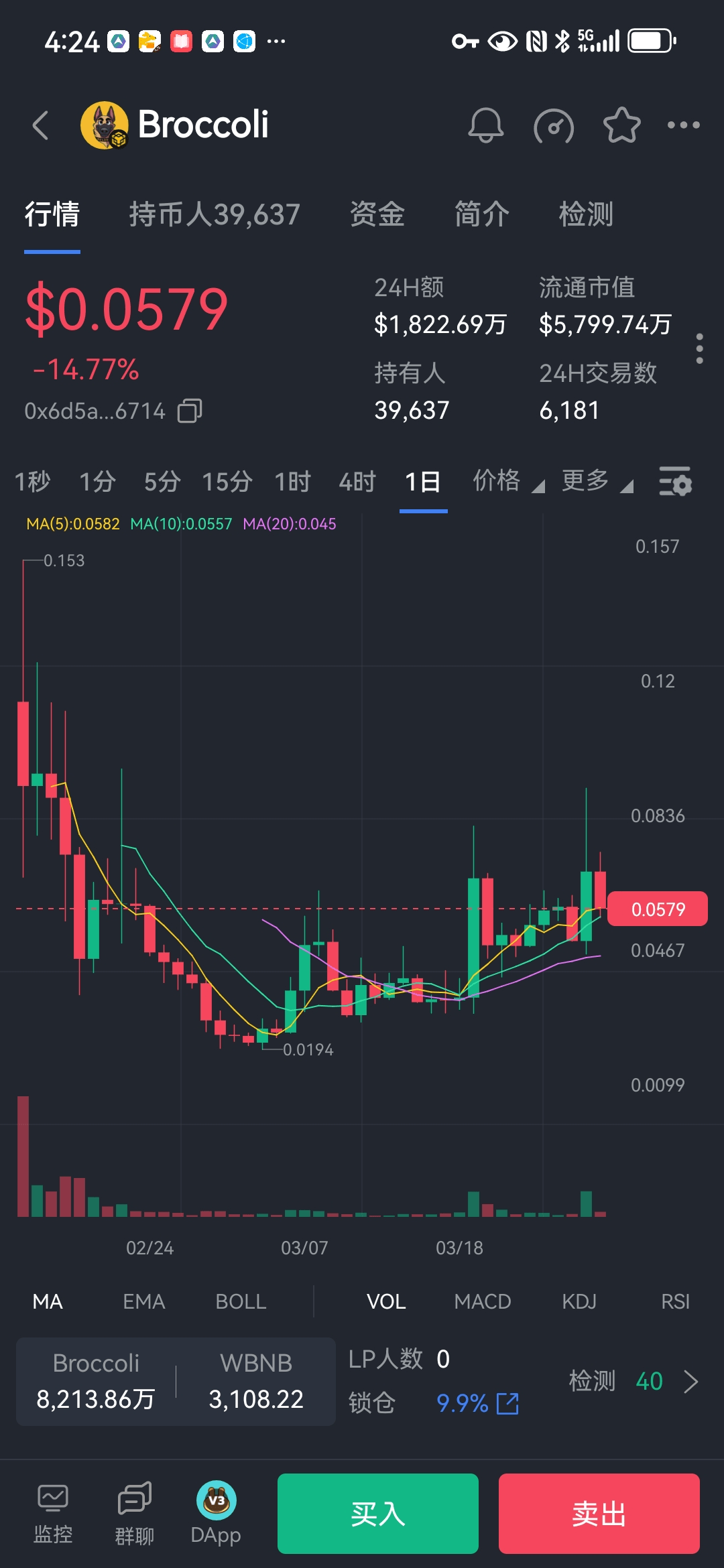This screenshot has height=1568, width=724.
Task: Select the 15分 chart interval
Action: click(227, 482)
